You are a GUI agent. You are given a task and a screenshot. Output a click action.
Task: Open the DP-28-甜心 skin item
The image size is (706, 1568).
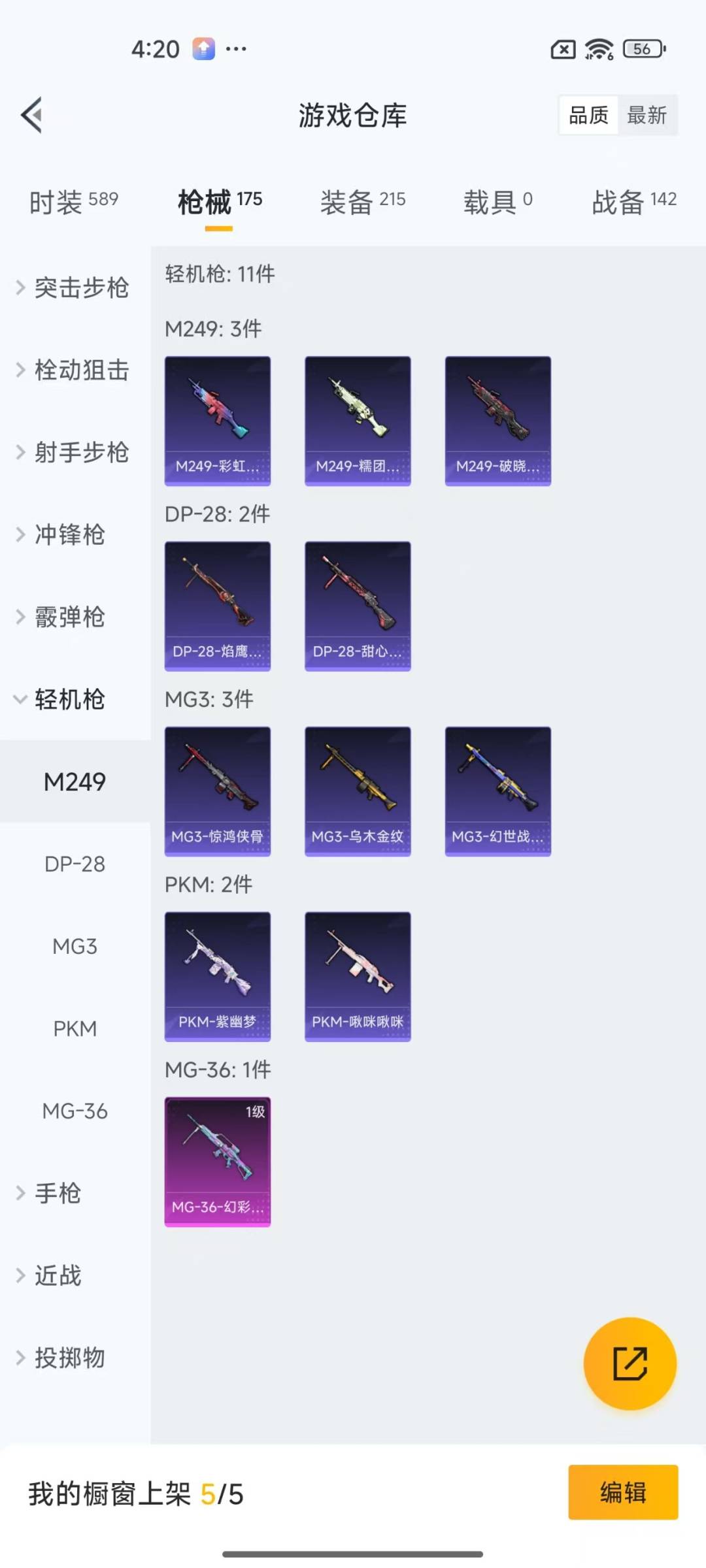point(358,606)
